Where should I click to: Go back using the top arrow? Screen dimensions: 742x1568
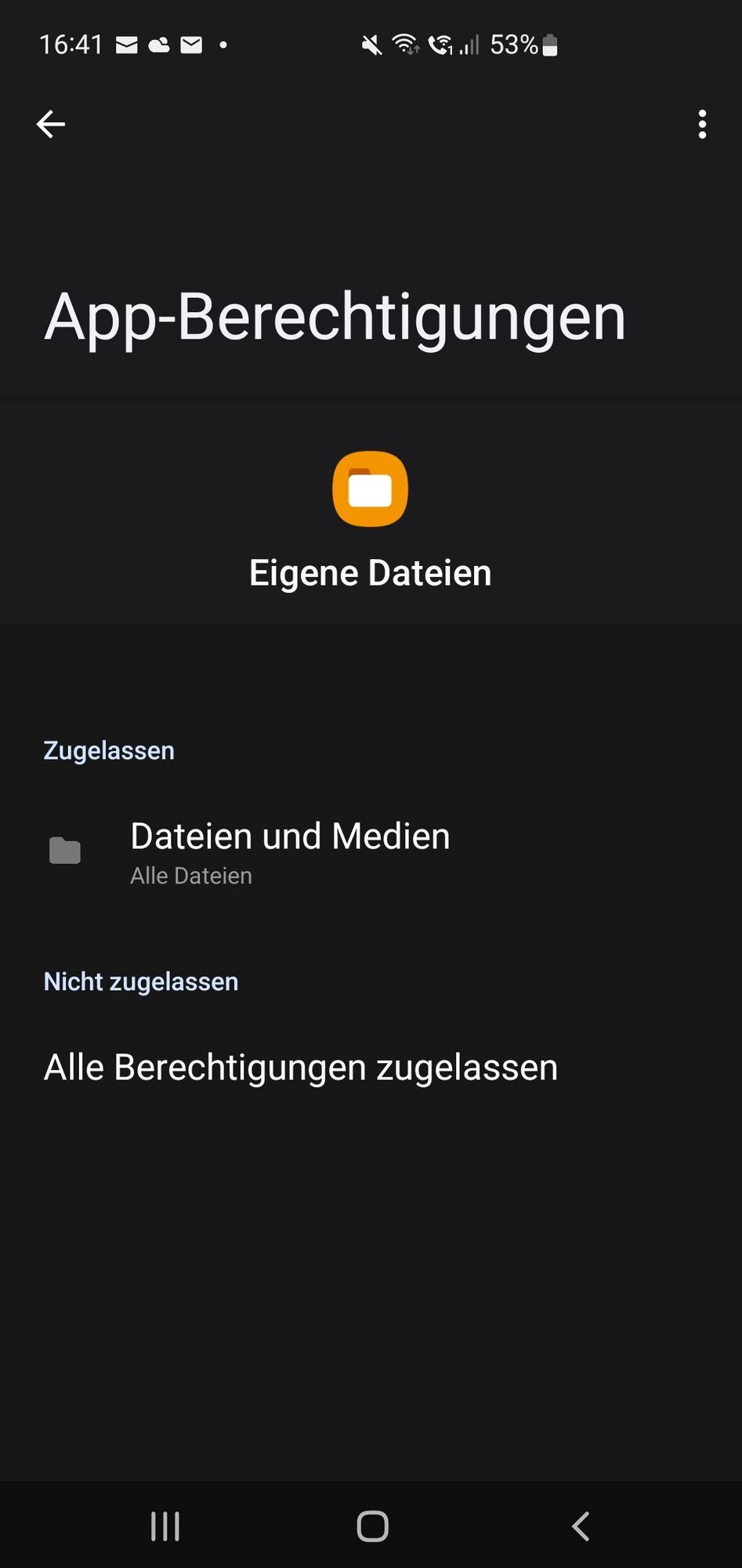51,124
